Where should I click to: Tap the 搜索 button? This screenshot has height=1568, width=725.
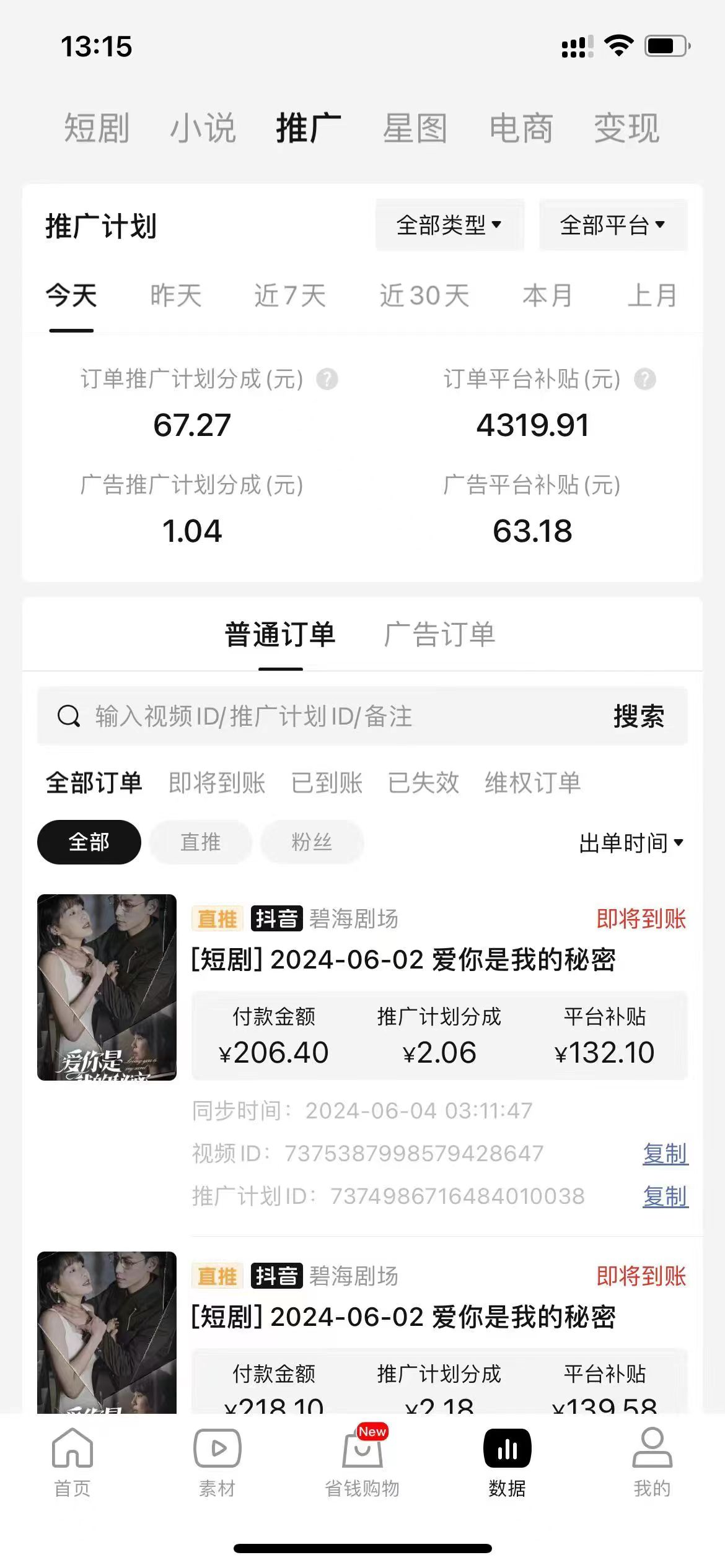(639, 716)
